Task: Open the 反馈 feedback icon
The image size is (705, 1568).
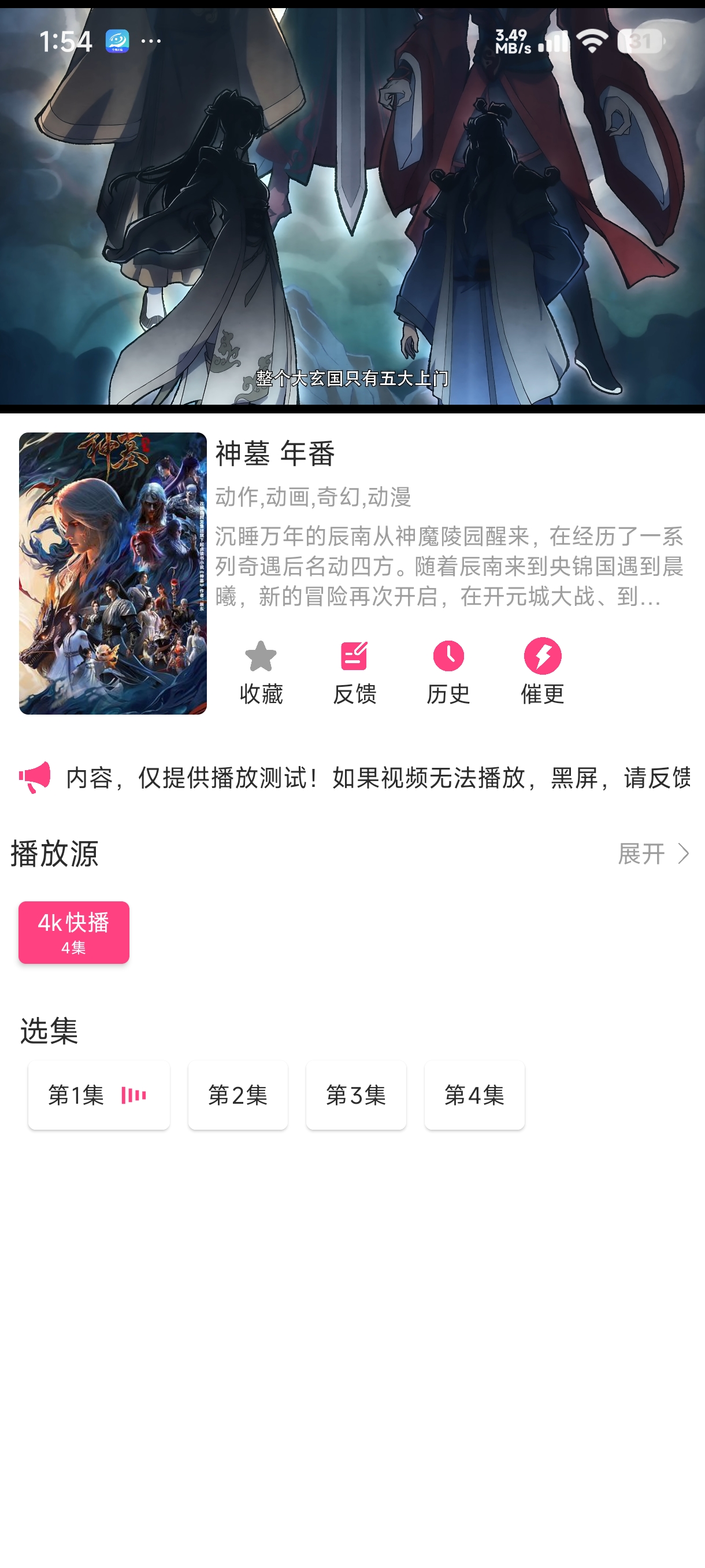Action: click(x=355, y=657)
